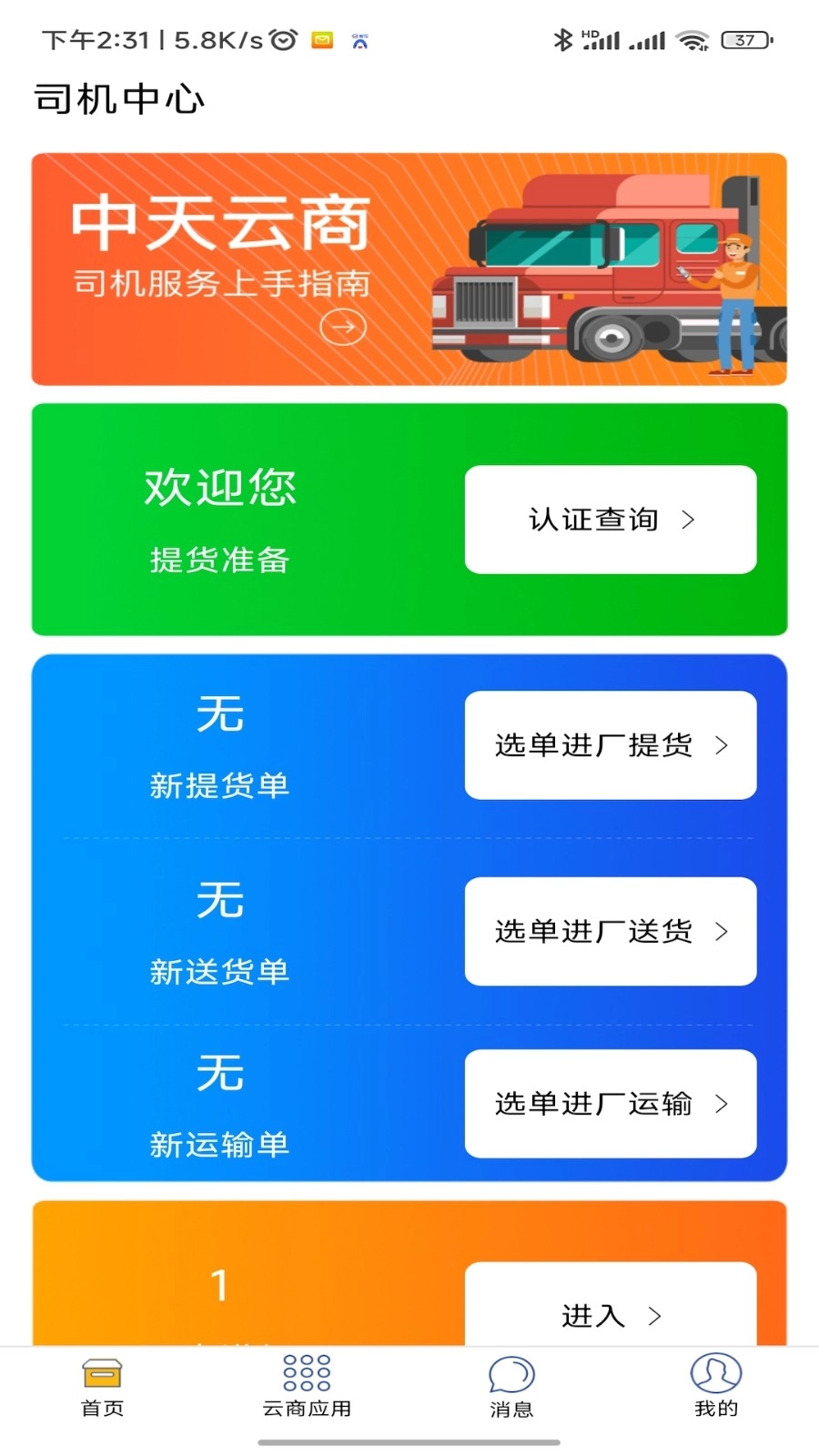Open the 首页 home icon in bottom navigation
The height and width of the screenshot is (1456, 819).
click(100, 1371)
